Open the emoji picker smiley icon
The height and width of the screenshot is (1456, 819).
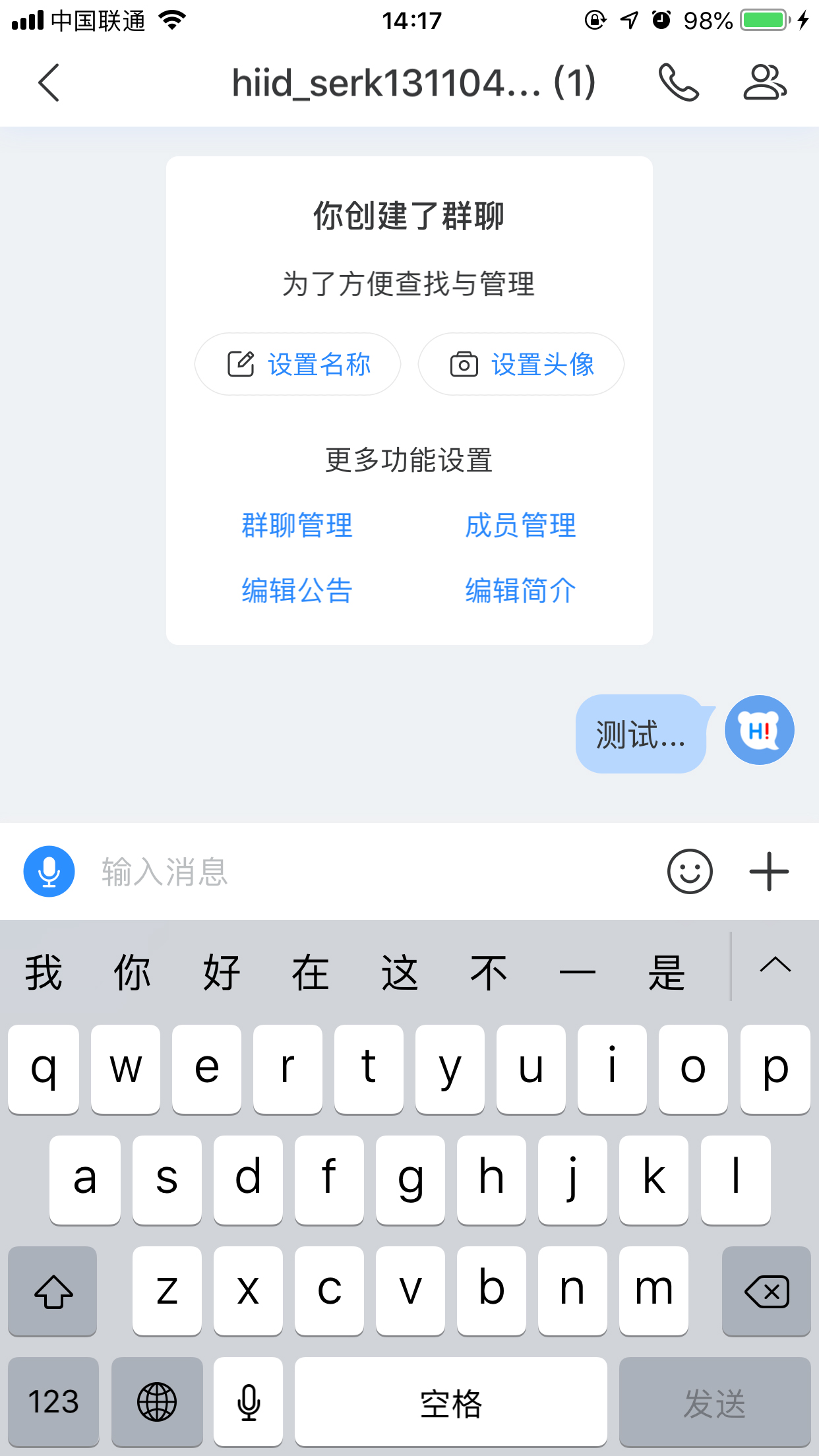click(x=690, y=870)
